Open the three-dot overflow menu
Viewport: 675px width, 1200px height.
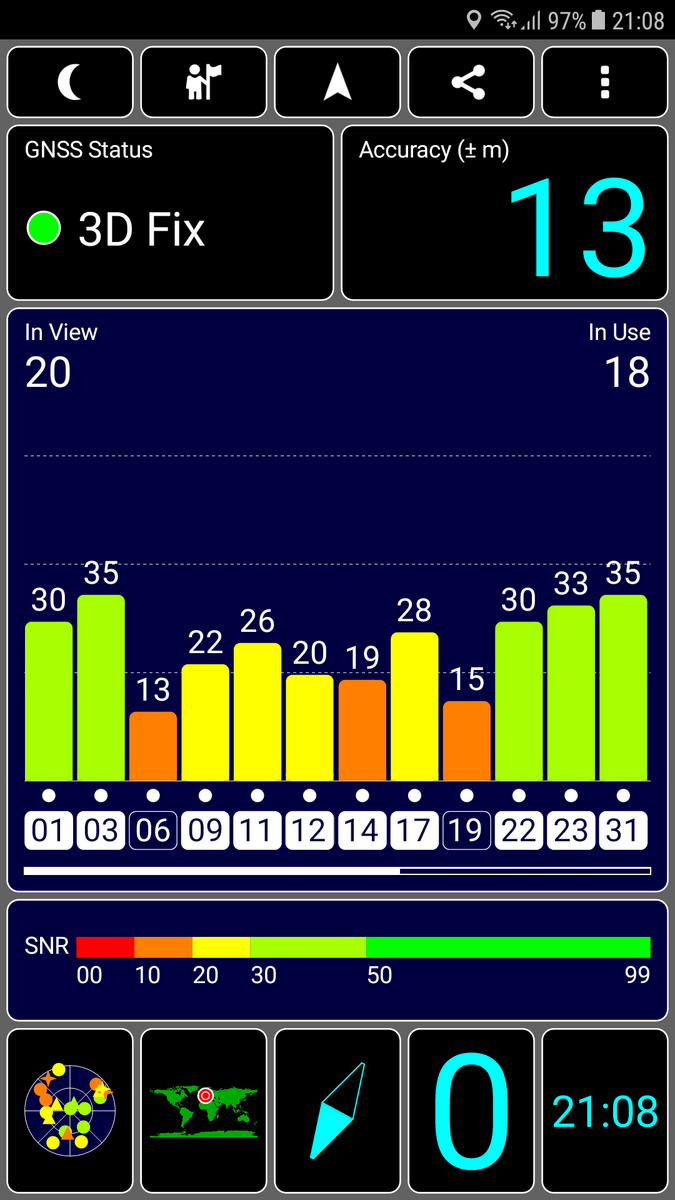pos(605,83)
